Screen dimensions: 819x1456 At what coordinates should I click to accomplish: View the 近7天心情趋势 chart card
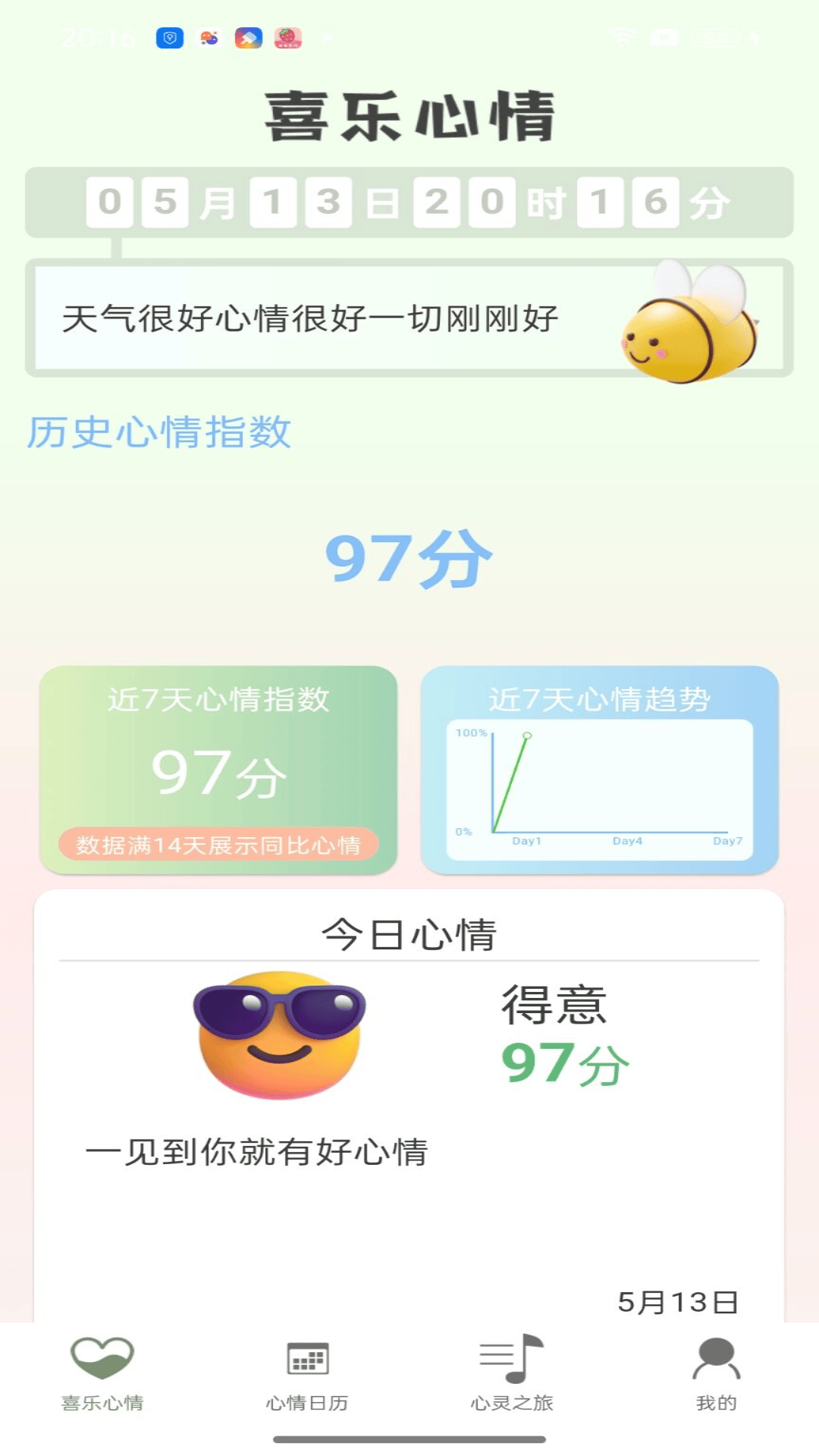click(x=600, y=770)
